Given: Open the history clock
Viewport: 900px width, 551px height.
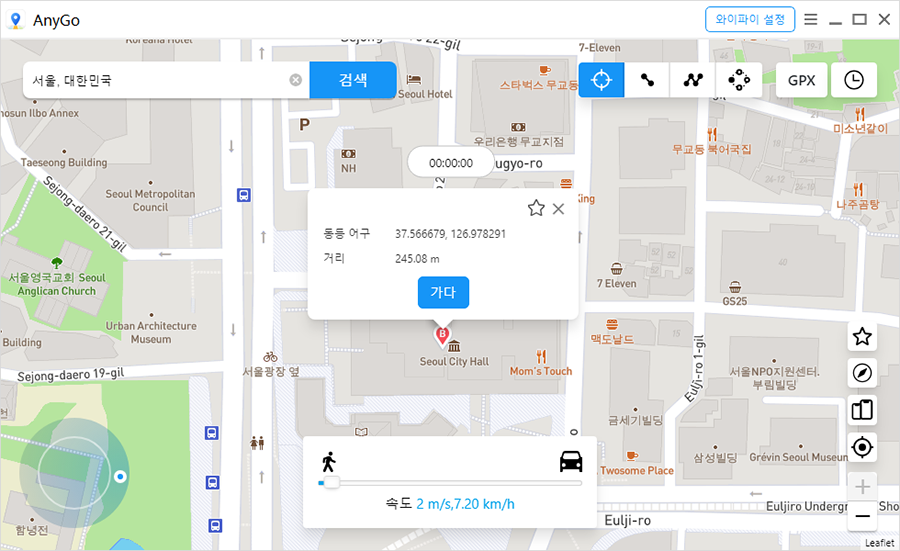Looking at the screenshot, I should click(853, 80).
